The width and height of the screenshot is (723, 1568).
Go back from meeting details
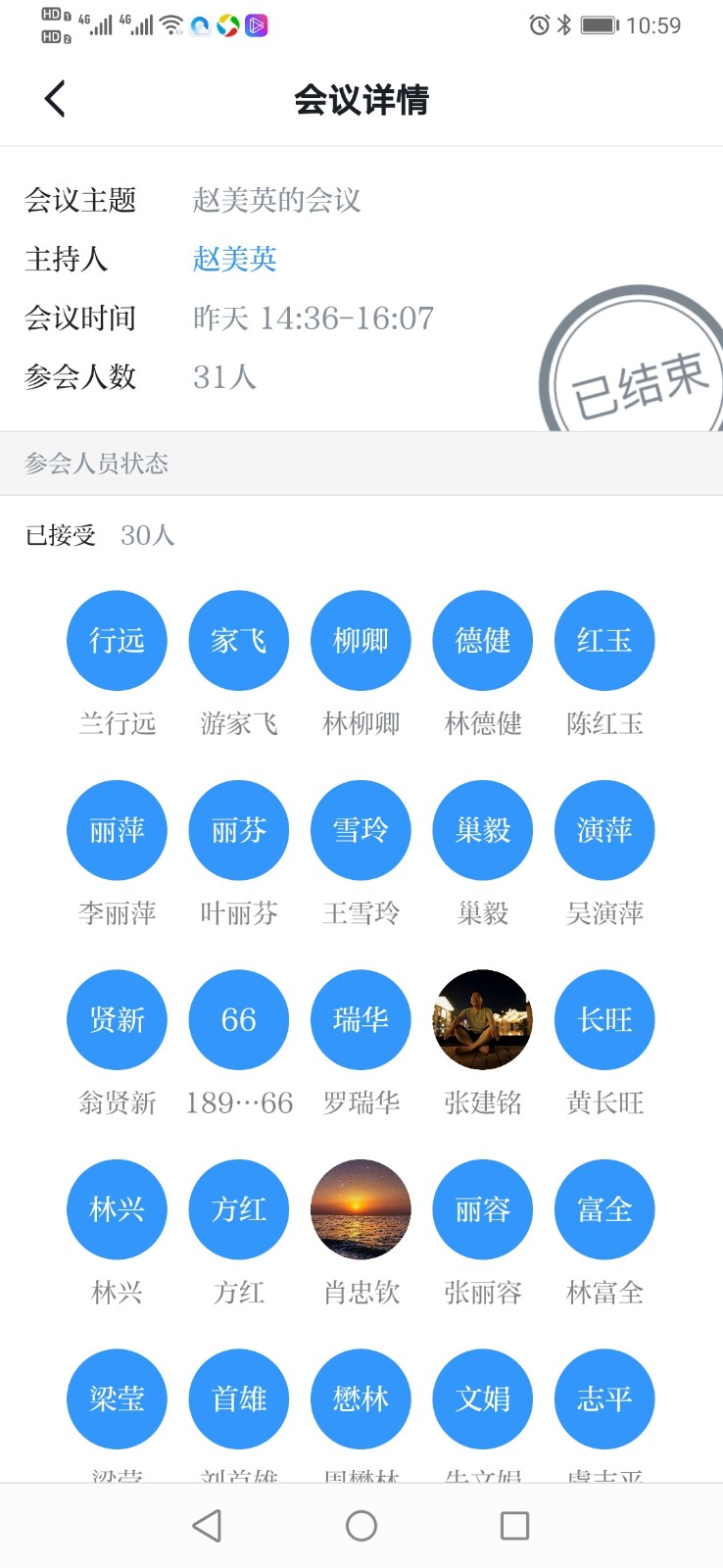56,99
